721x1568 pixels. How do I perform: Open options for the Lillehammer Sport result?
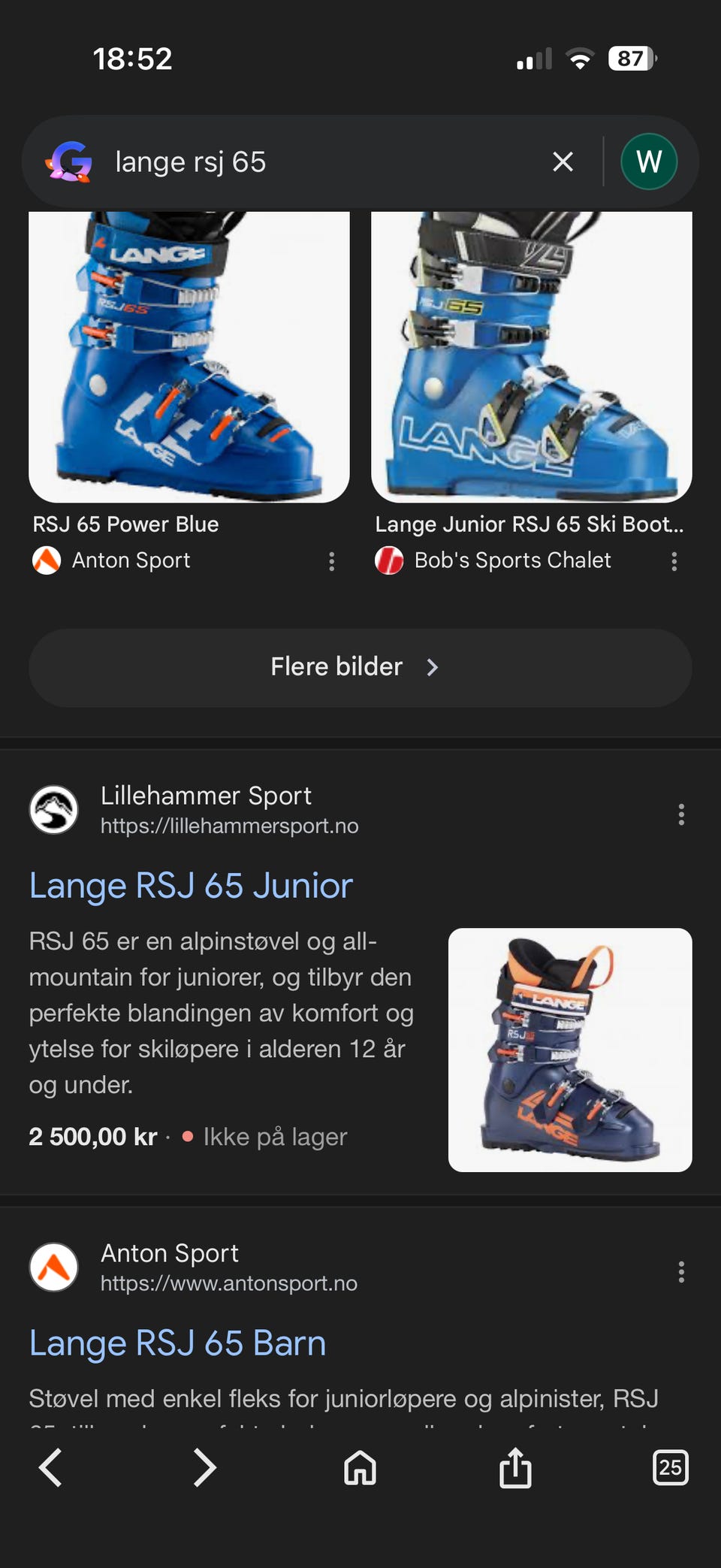click(680, 814)
